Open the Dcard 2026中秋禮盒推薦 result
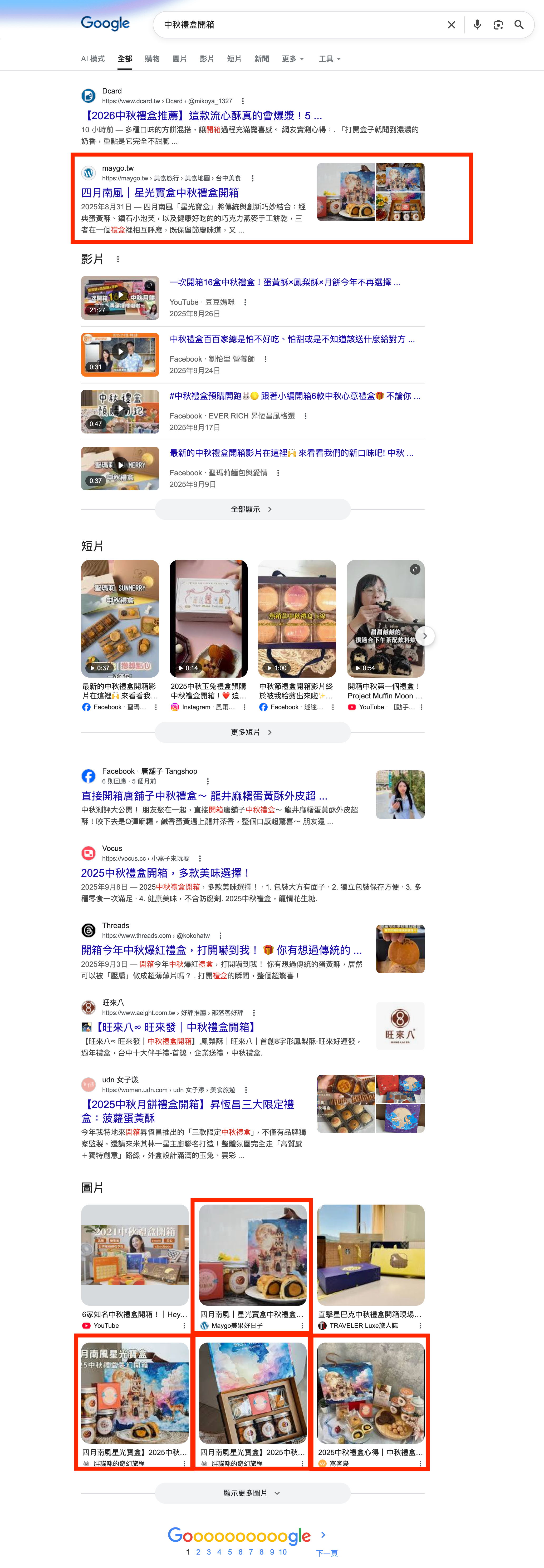The width and height of the screenshot is (544, 1568). [x=202, y=116]
